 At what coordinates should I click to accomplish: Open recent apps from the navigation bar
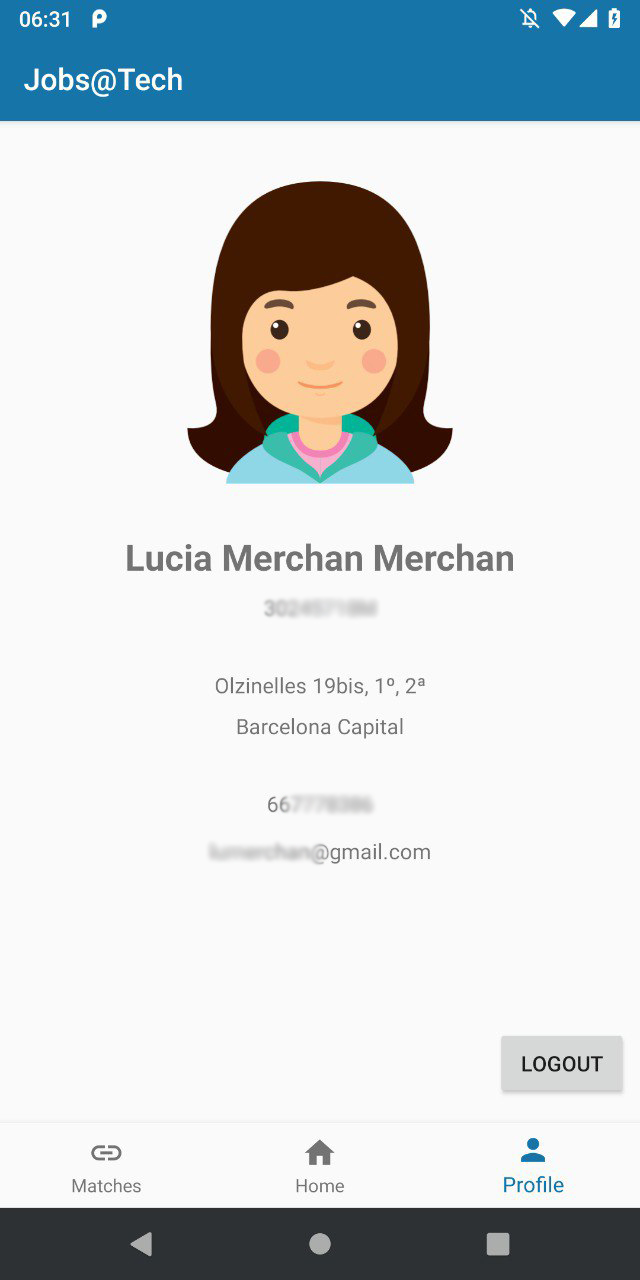pyautogui.click(x=497, y=1243)
